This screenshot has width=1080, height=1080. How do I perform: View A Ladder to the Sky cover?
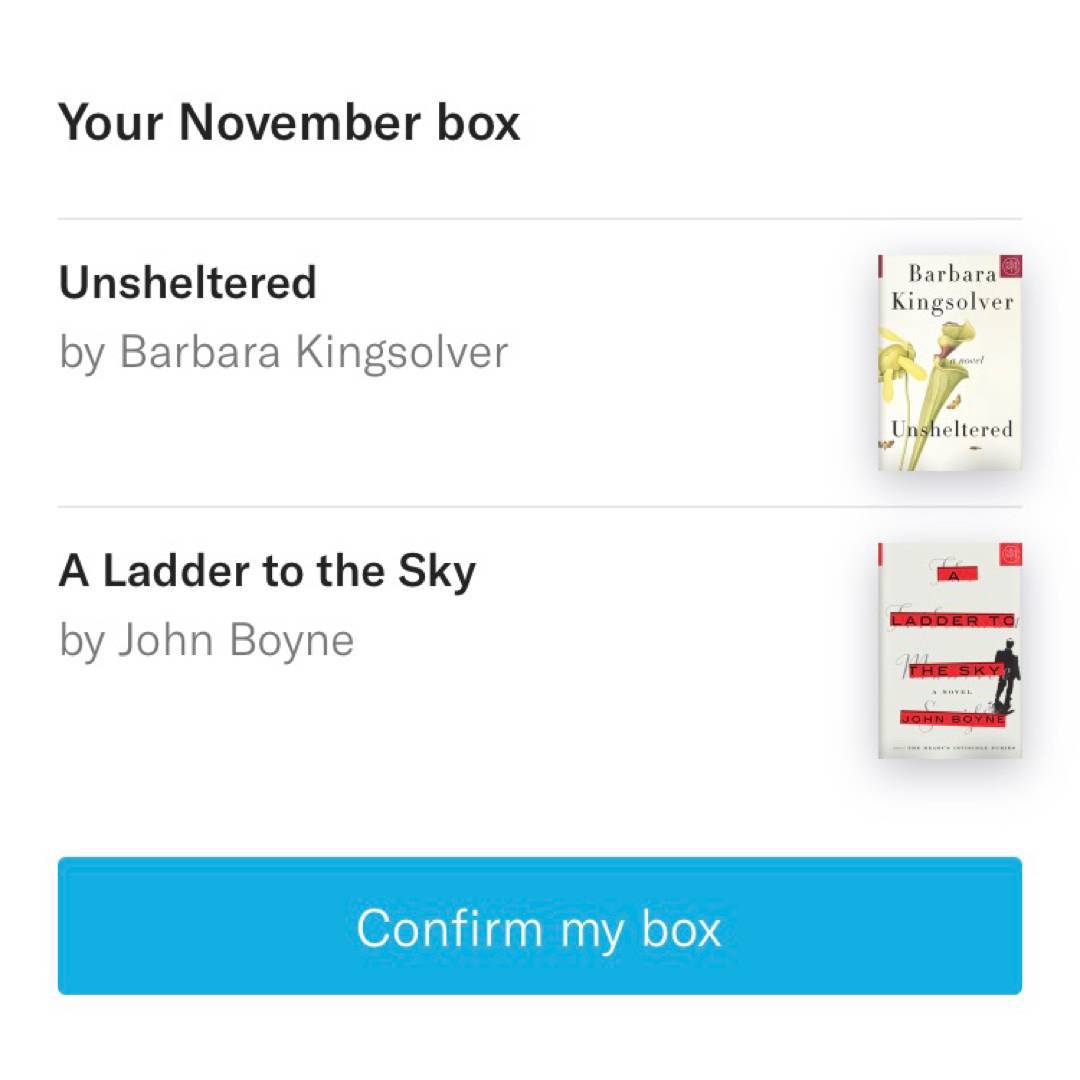(x=949, y=650)
